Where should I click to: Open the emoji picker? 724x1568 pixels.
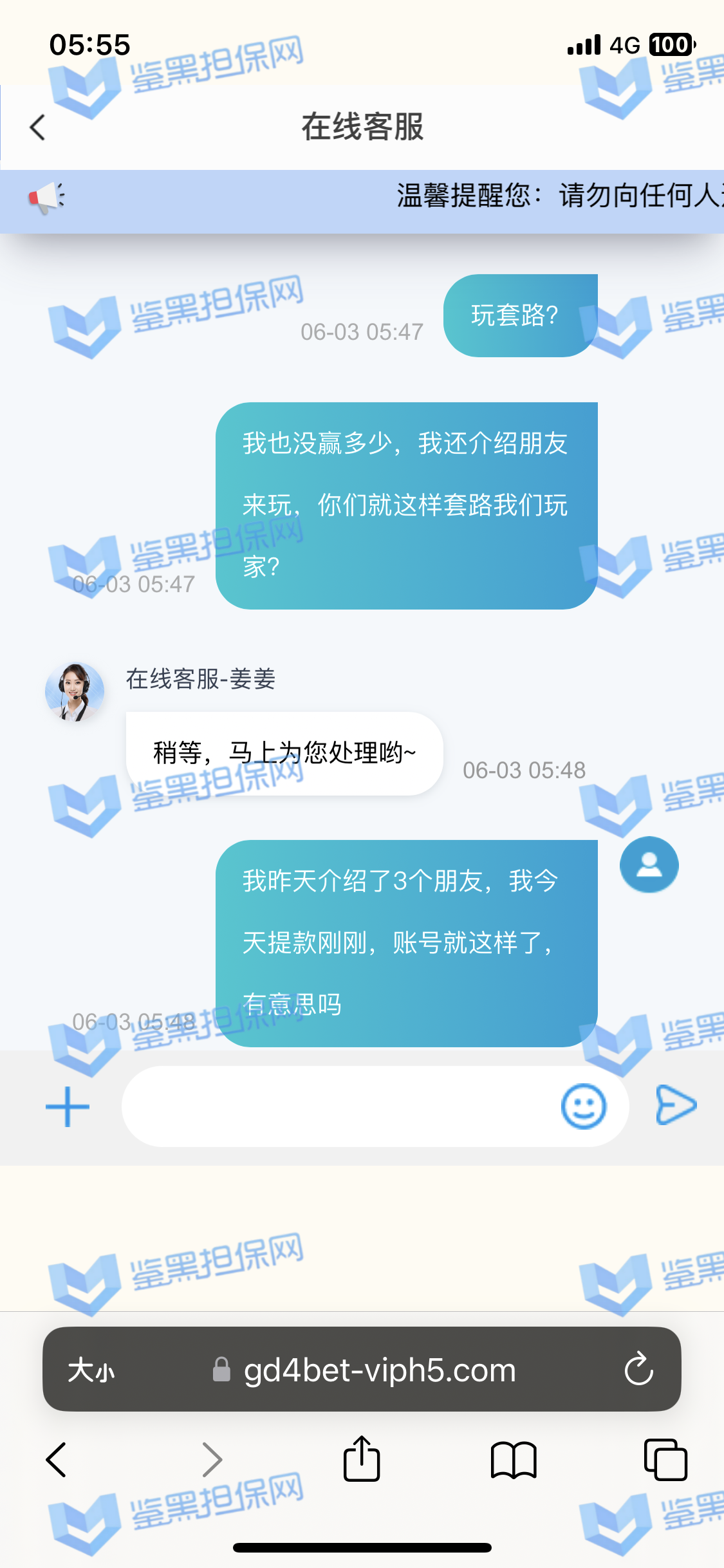[x=584, y=1106]
